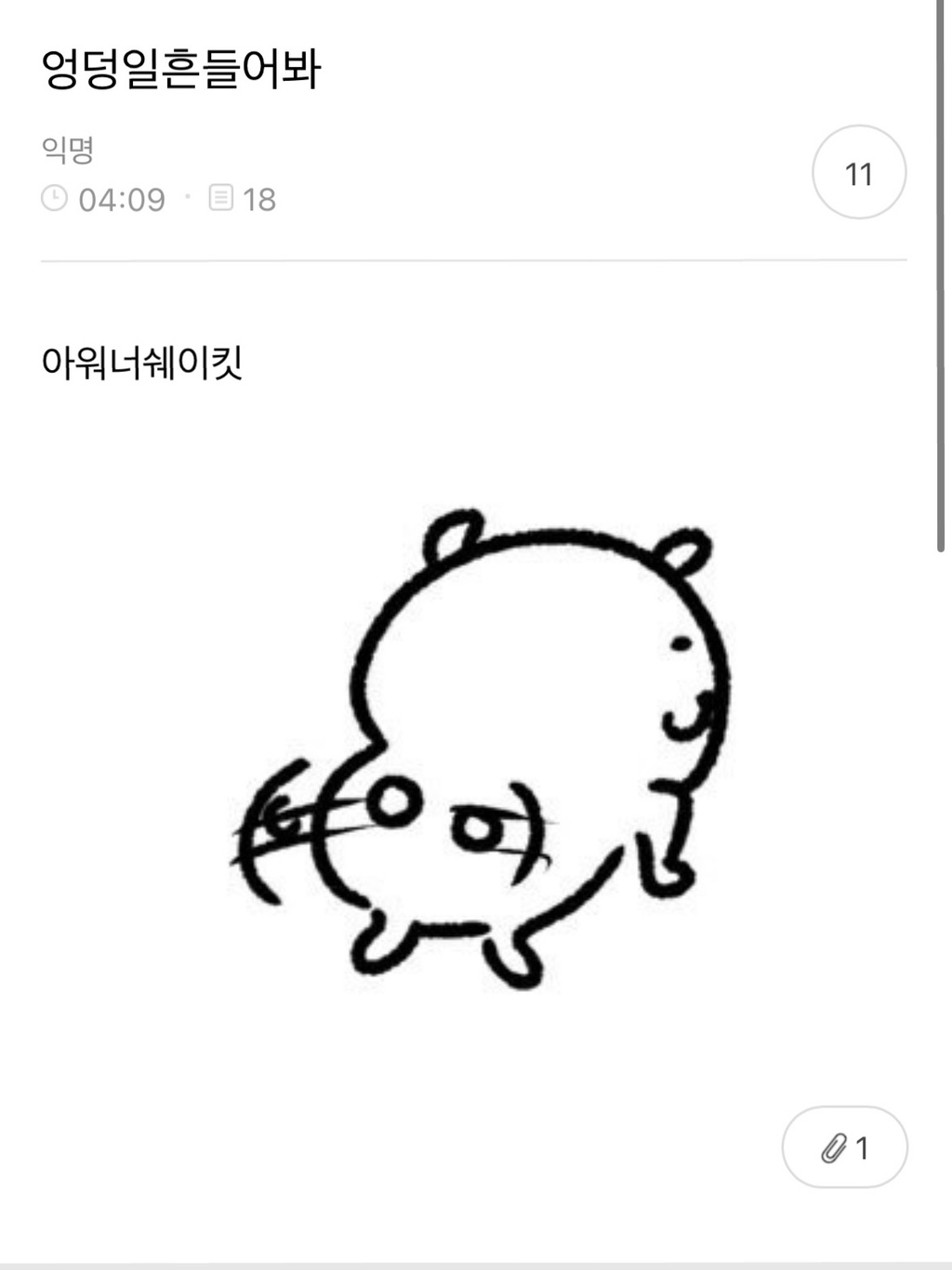Open the paperclip attachment button
This screenshot has width=952, height=1270.
[x=844, y=1147]
